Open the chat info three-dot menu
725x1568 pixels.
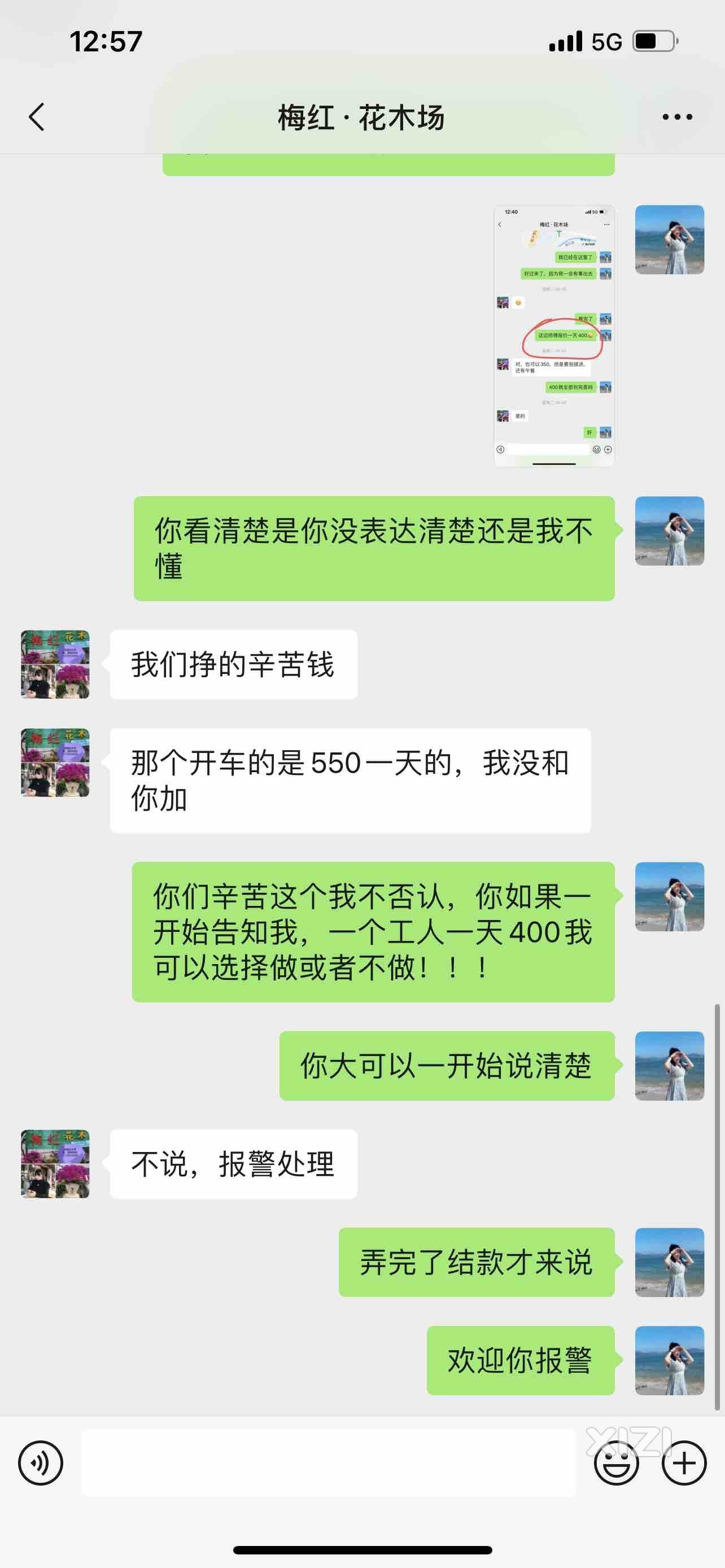677,117
